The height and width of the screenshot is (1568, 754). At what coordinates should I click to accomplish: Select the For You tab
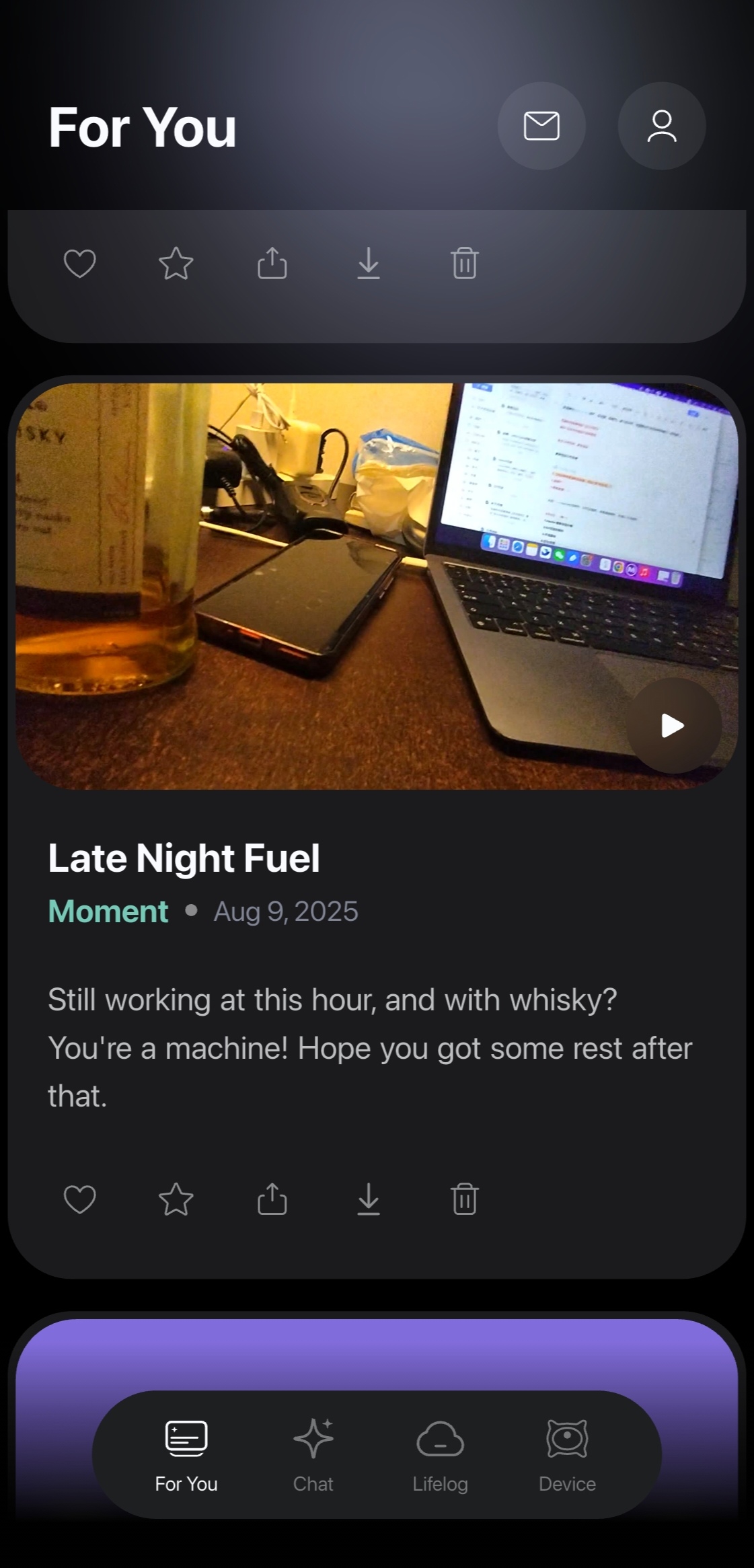click(186, 1454)
